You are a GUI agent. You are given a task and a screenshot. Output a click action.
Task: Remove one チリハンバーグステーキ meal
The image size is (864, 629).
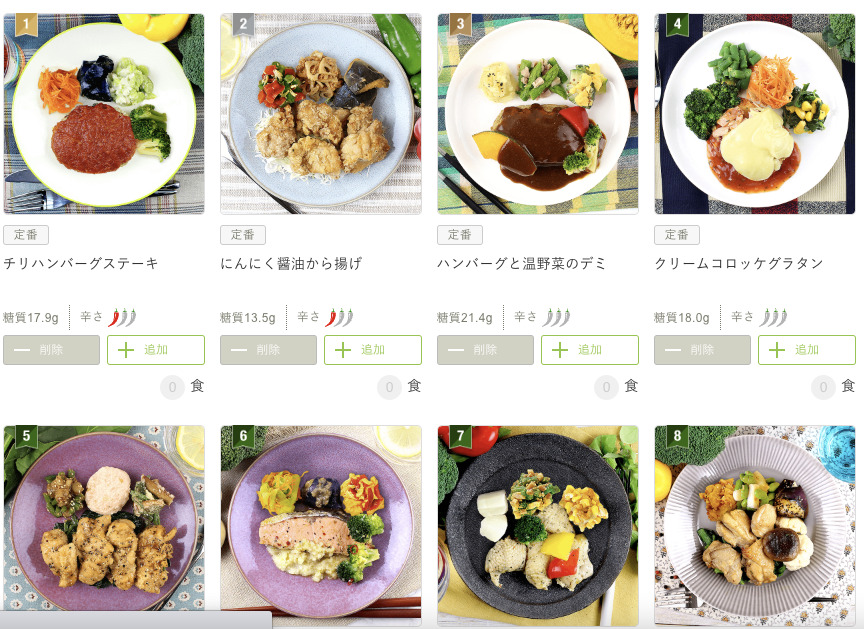click(x=51, y=350)
